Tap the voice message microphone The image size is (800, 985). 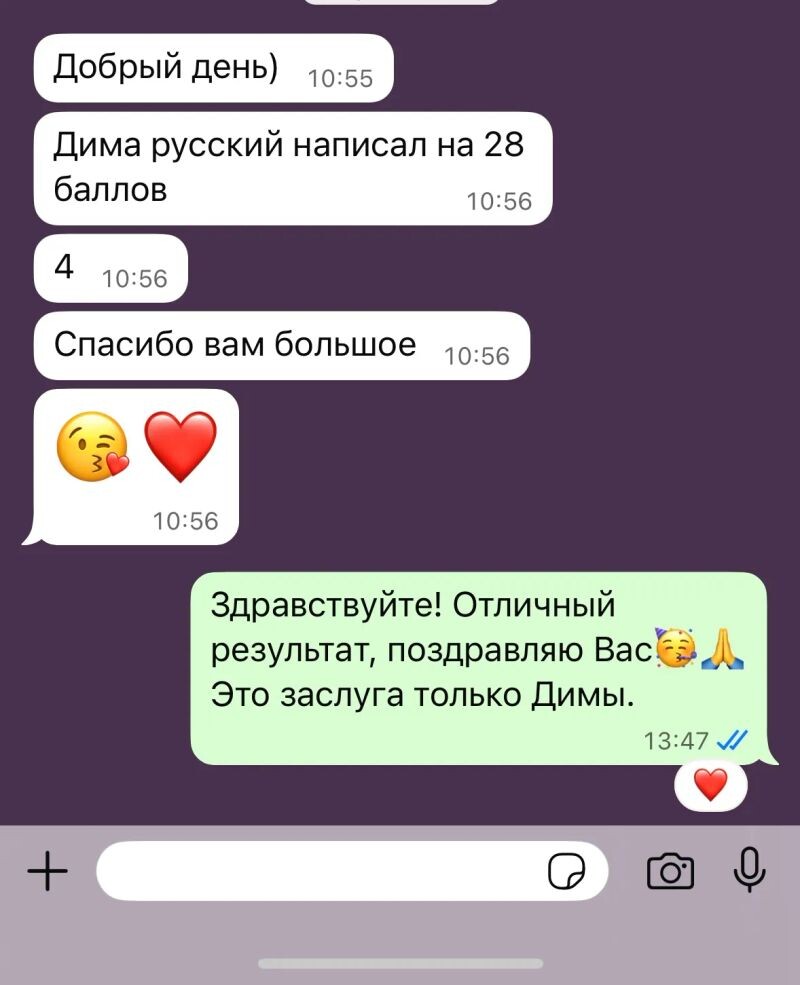click(x=749, y=870)
